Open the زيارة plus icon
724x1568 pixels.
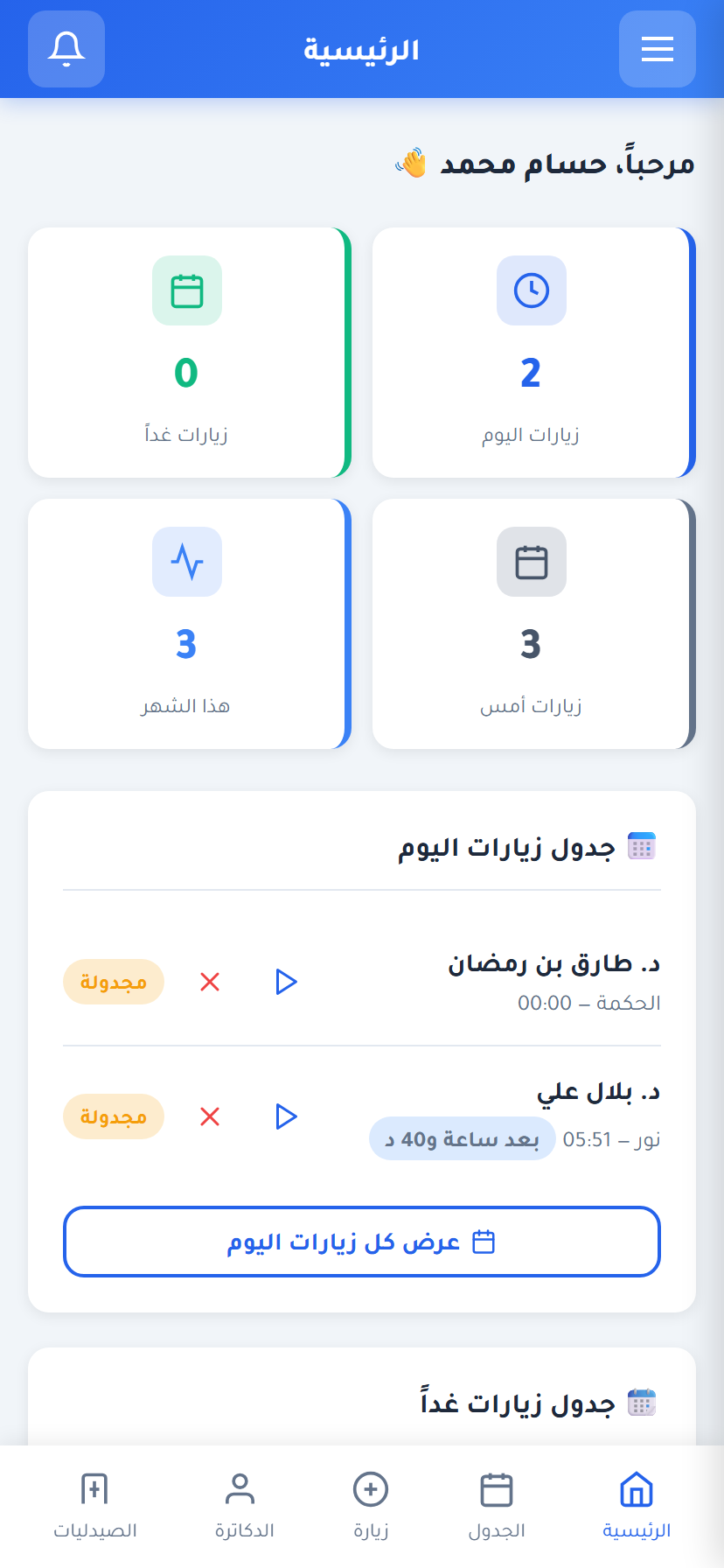coord(370,1487)
